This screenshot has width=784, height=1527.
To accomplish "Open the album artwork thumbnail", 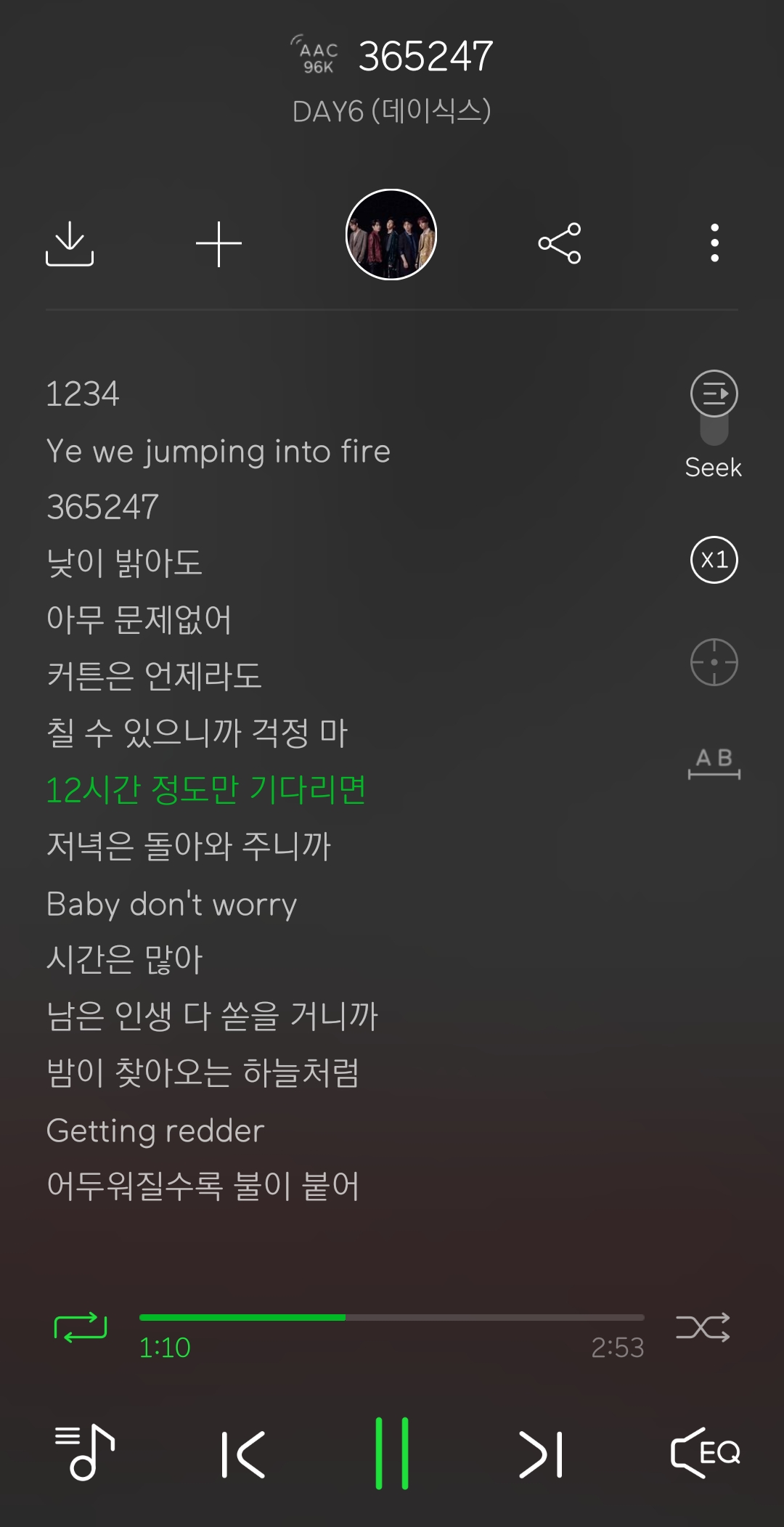I will tap(392, 234).
